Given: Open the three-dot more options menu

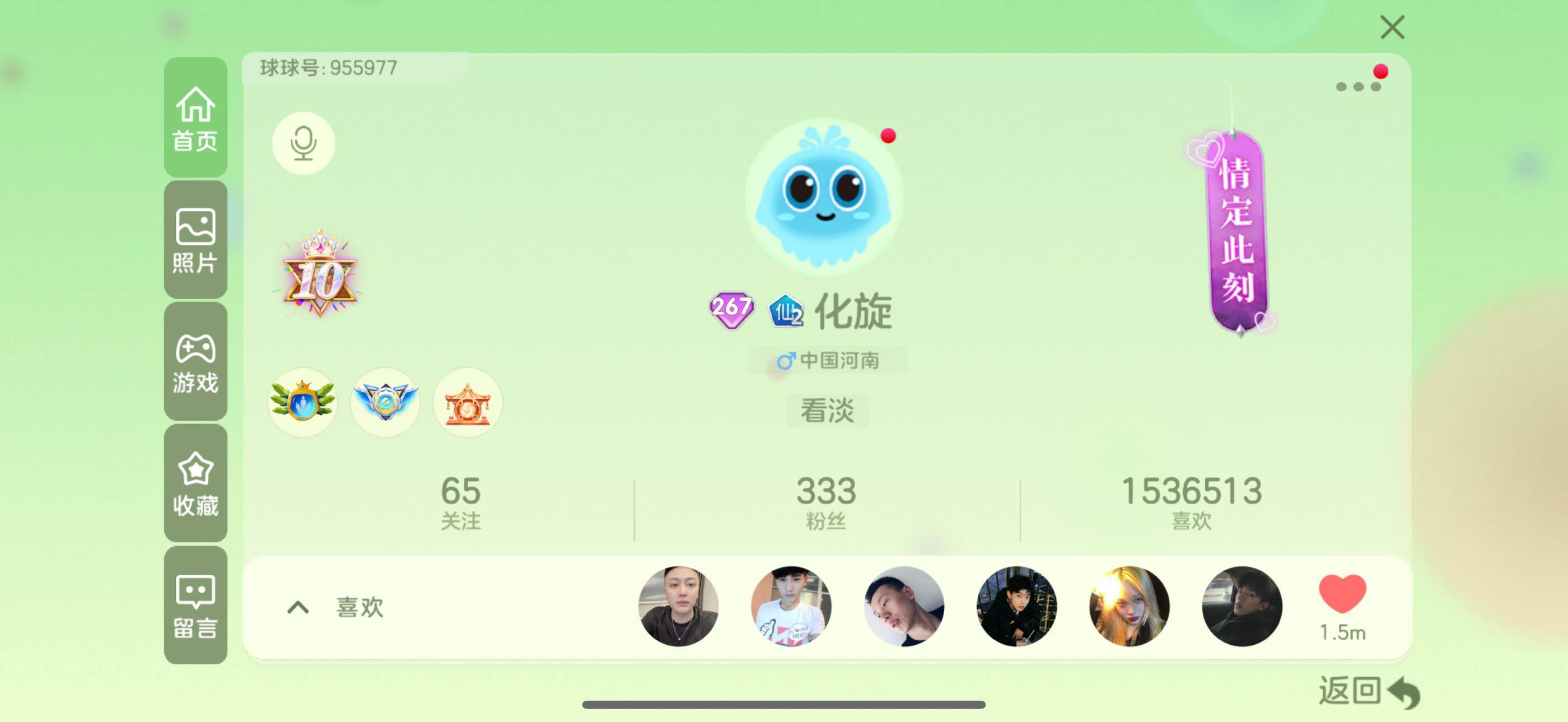Looking at the screenshot, I should (x=1357, y=86).
